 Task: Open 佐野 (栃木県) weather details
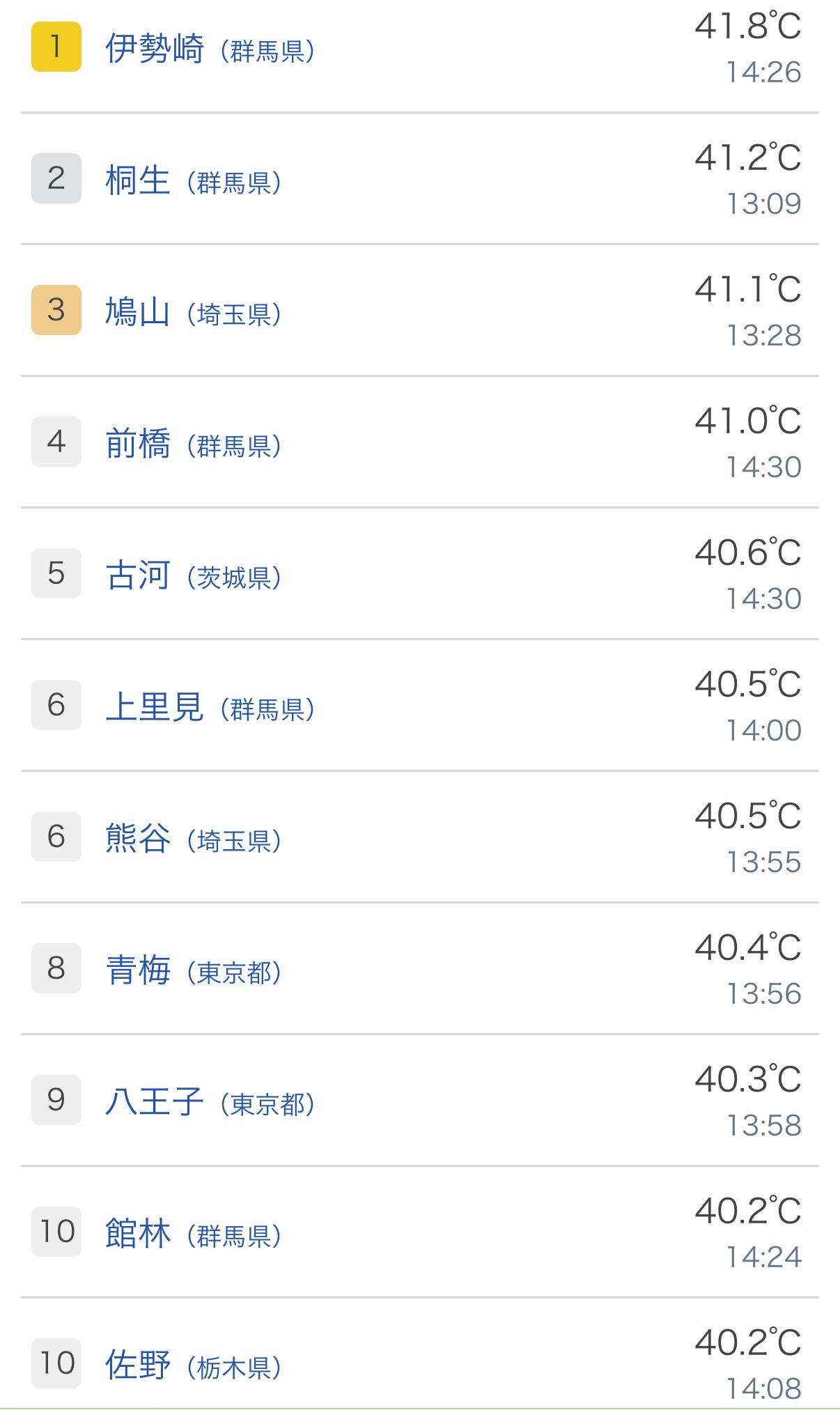[193, 1365]
